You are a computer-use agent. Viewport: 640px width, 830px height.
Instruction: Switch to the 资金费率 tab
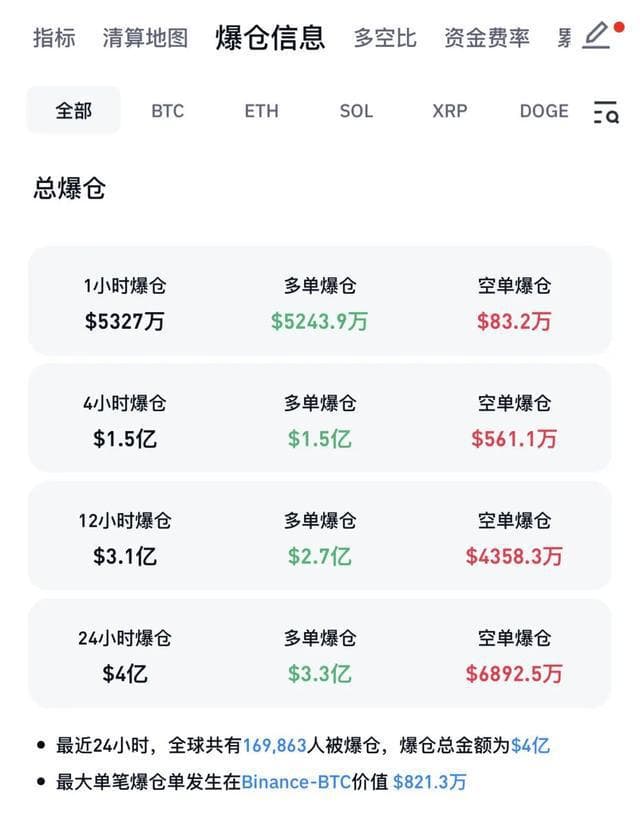(487, 38)
